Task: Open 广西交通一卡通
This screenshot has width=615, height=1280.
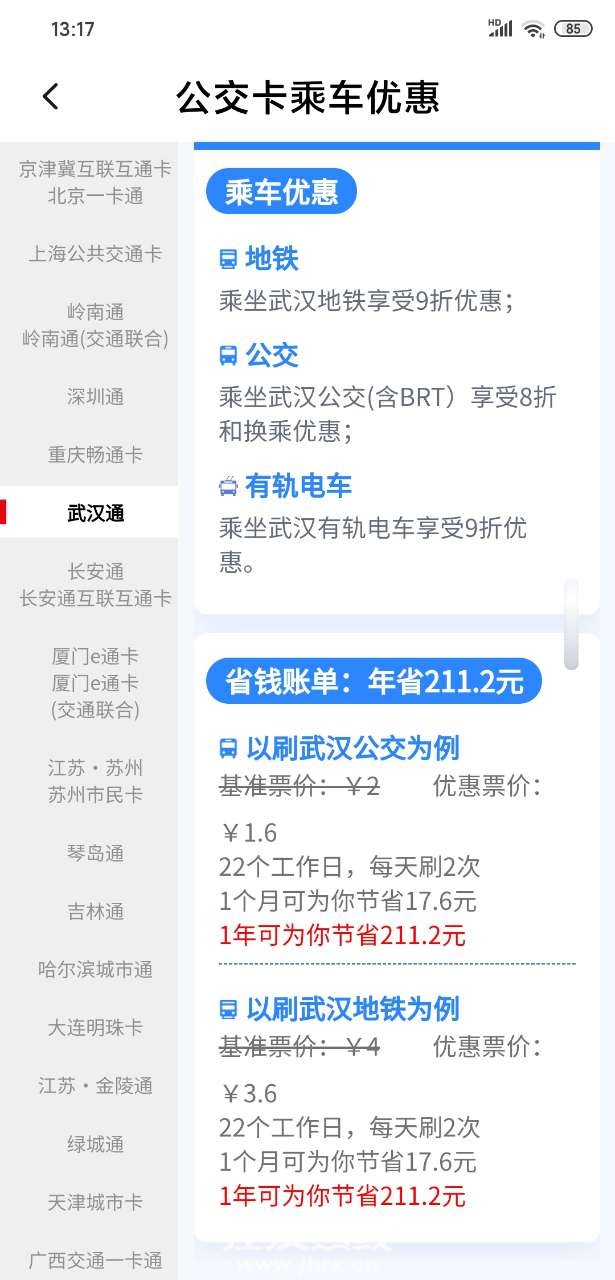Action: 95,1260
